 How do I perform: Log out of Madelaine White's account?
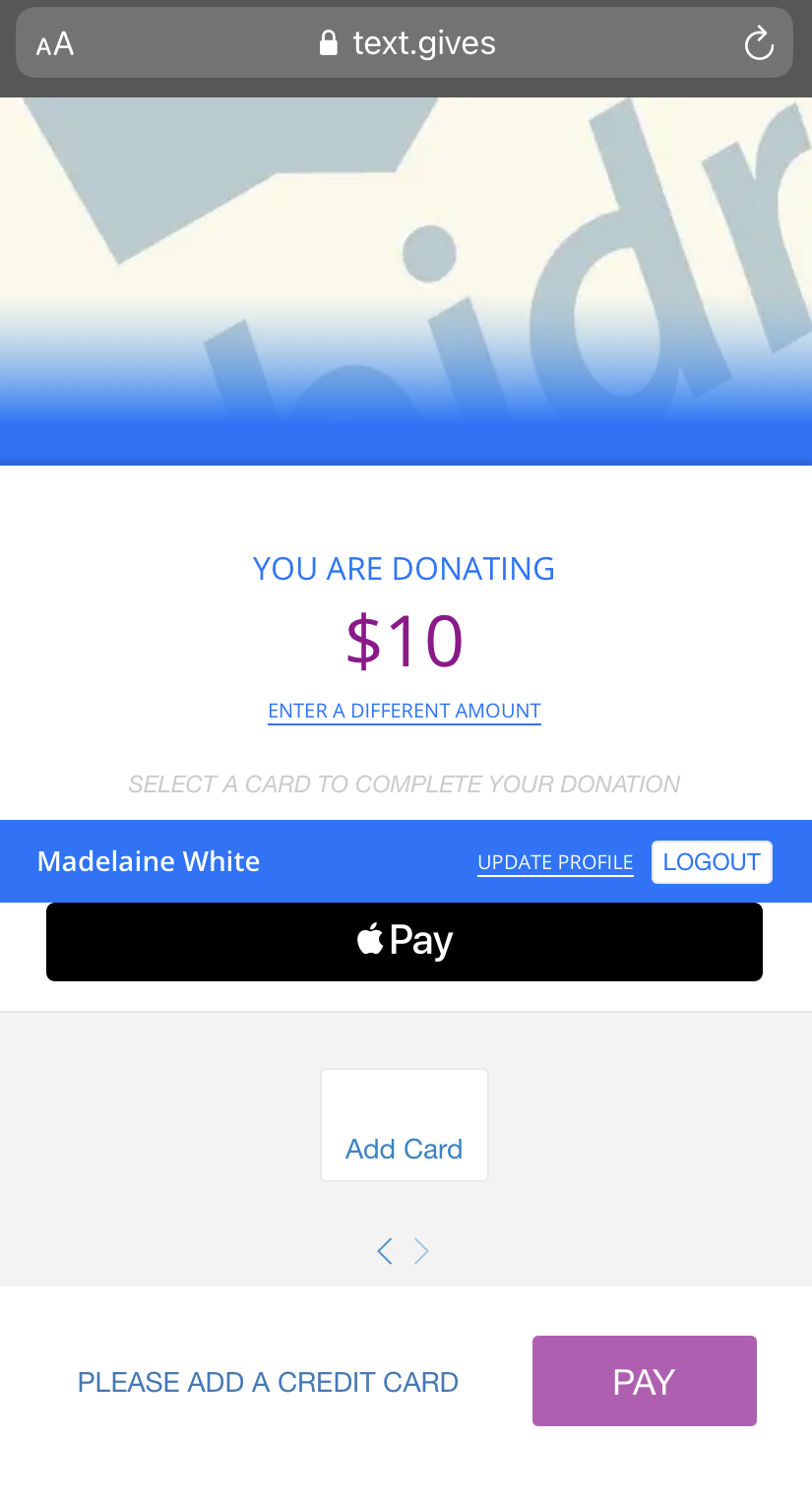point(712,862)
